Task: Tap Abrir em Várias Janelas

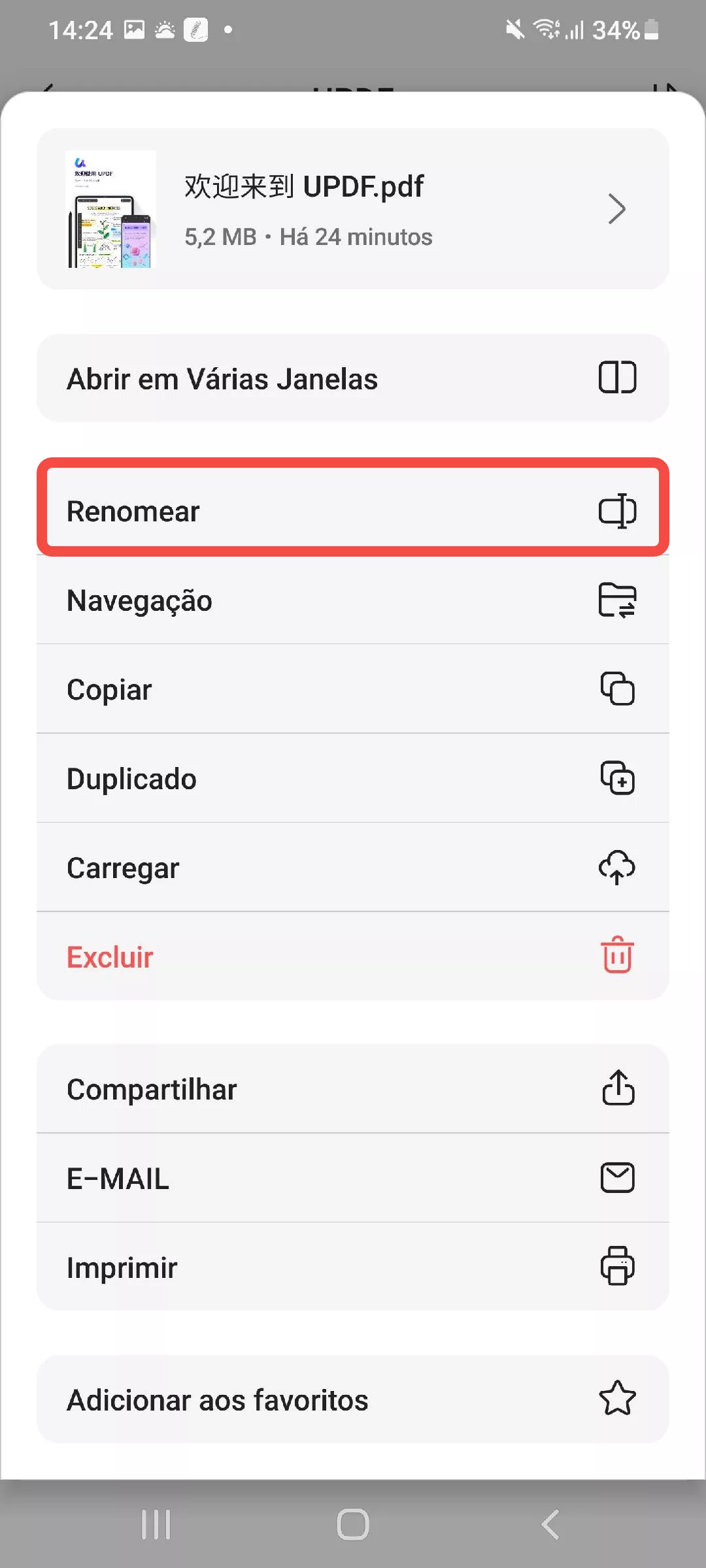Action: [x=261, y=379]
